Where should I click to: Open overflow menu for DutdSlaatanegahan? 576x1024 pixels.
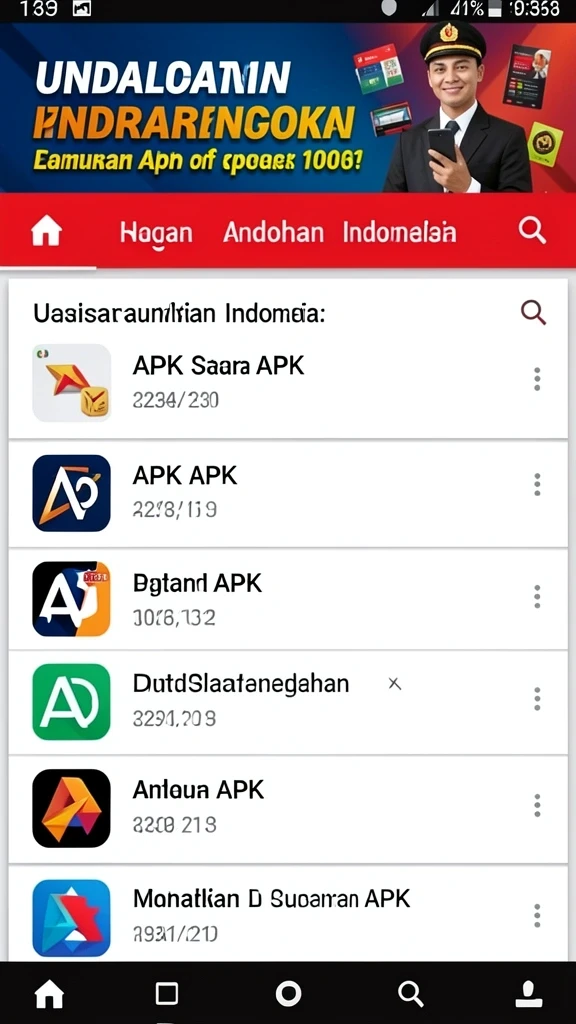(x=537, y=699)
